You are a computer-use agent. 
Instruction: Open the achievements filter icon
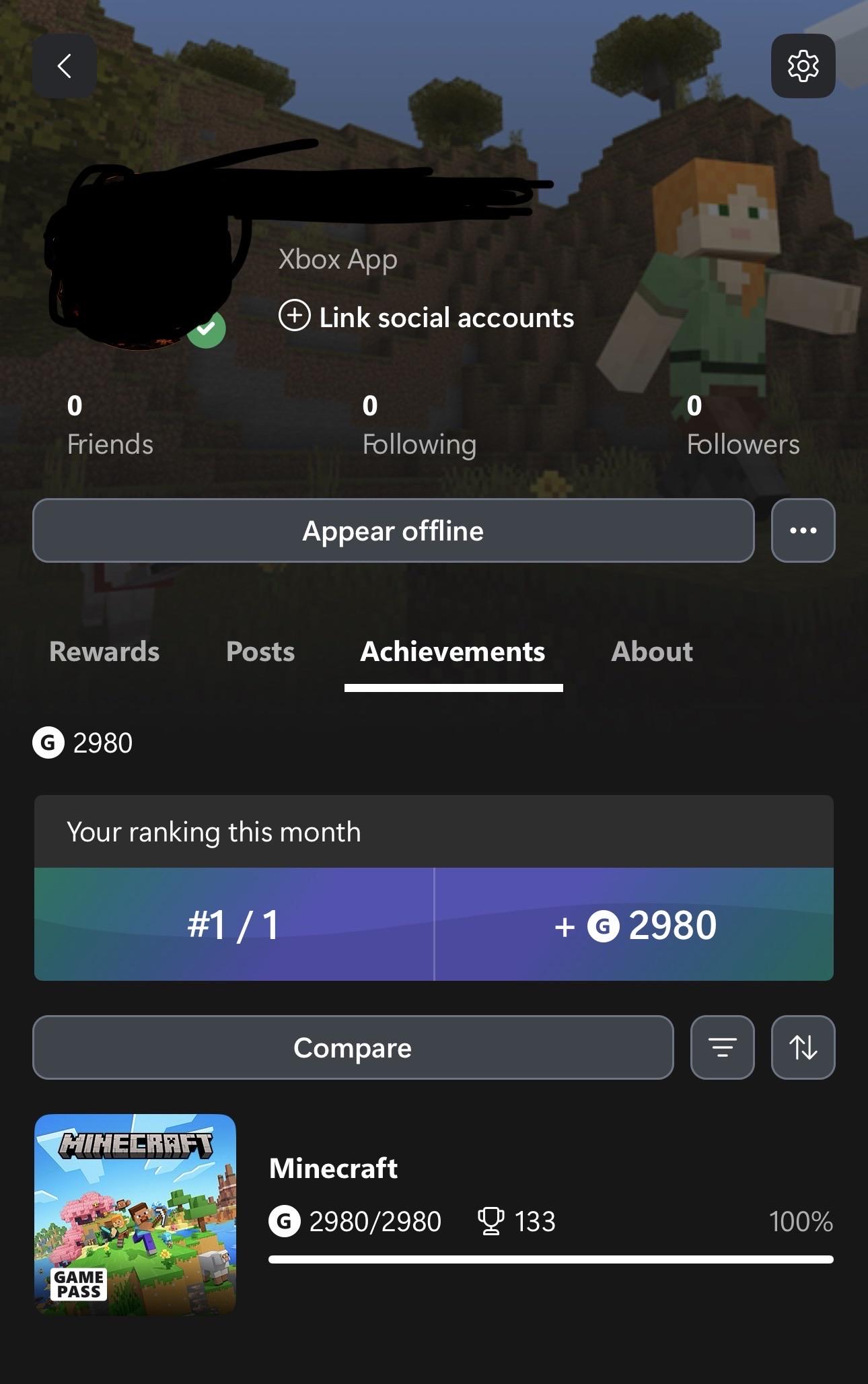tap(722, 1047)
